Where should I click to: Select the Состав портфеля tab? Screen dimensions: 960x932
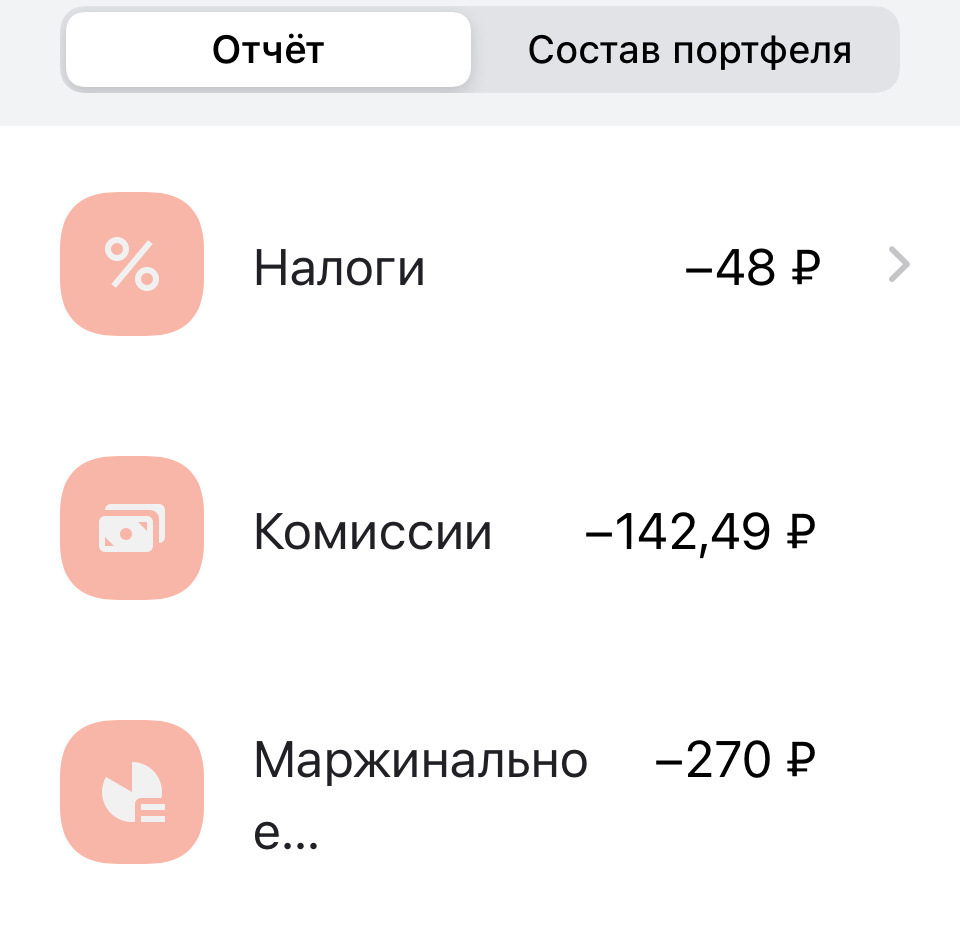[x=689, y=50]
